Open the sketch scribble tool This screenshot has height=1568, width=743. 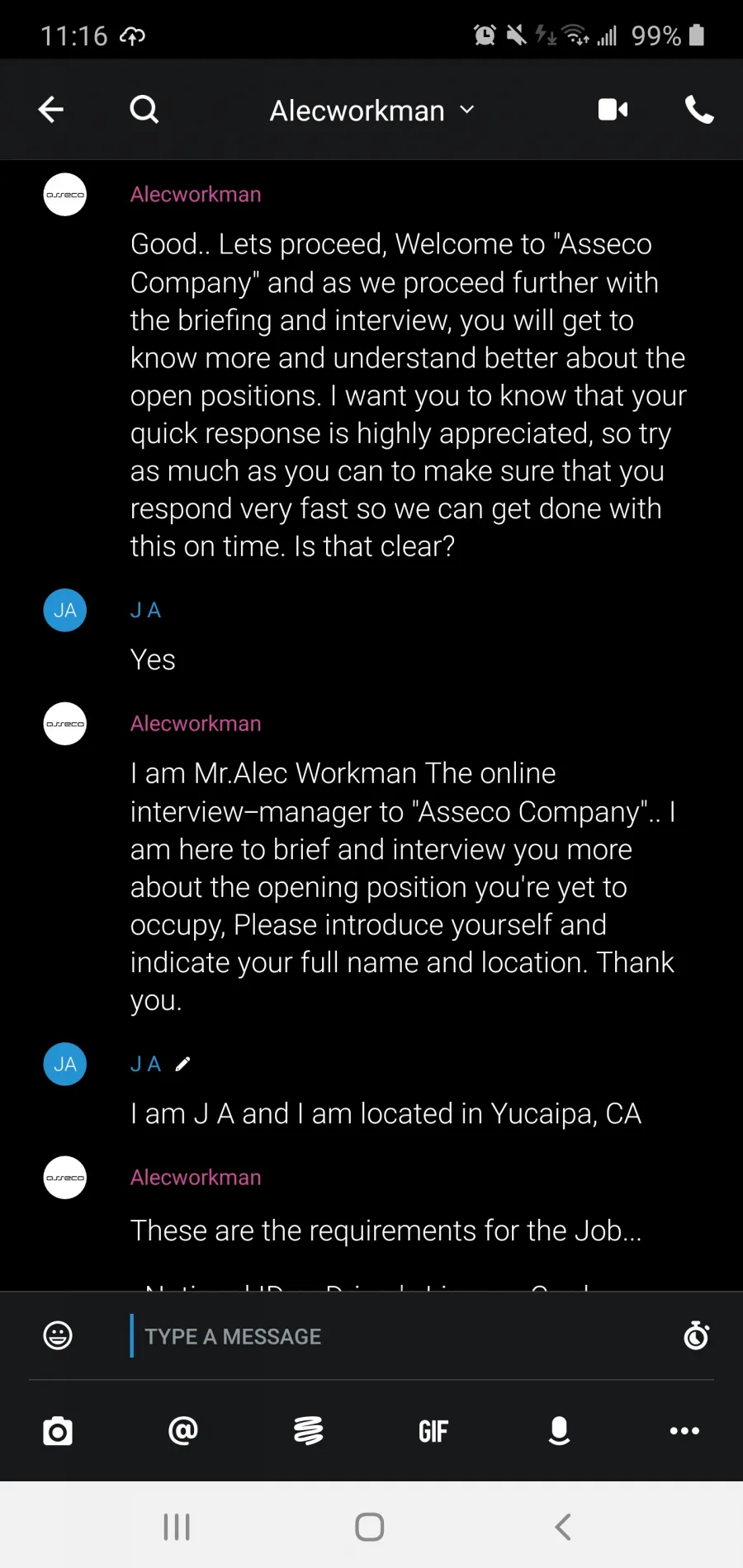308,1430
